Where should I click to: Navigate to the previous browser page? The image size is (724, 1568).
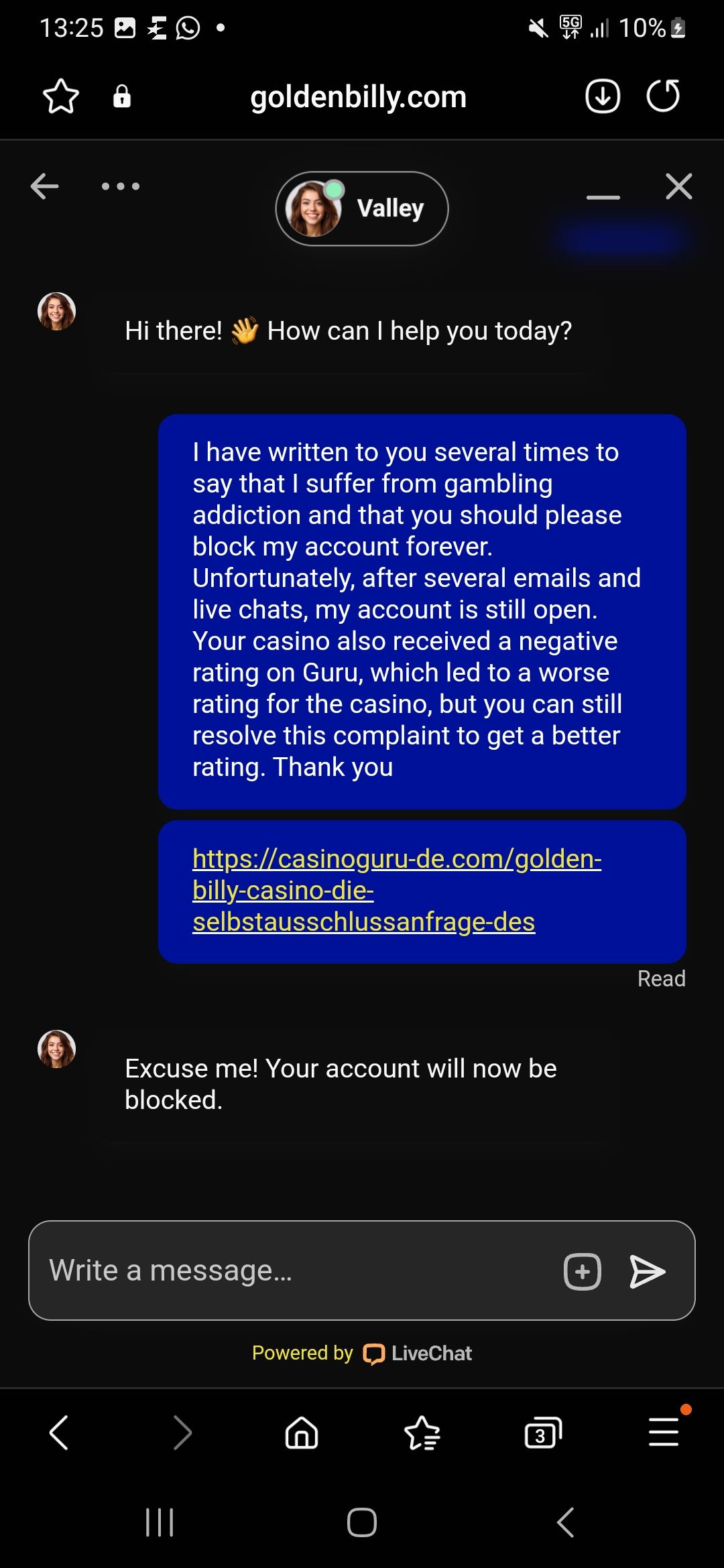pyautogui.click(x=59, y=1433)
